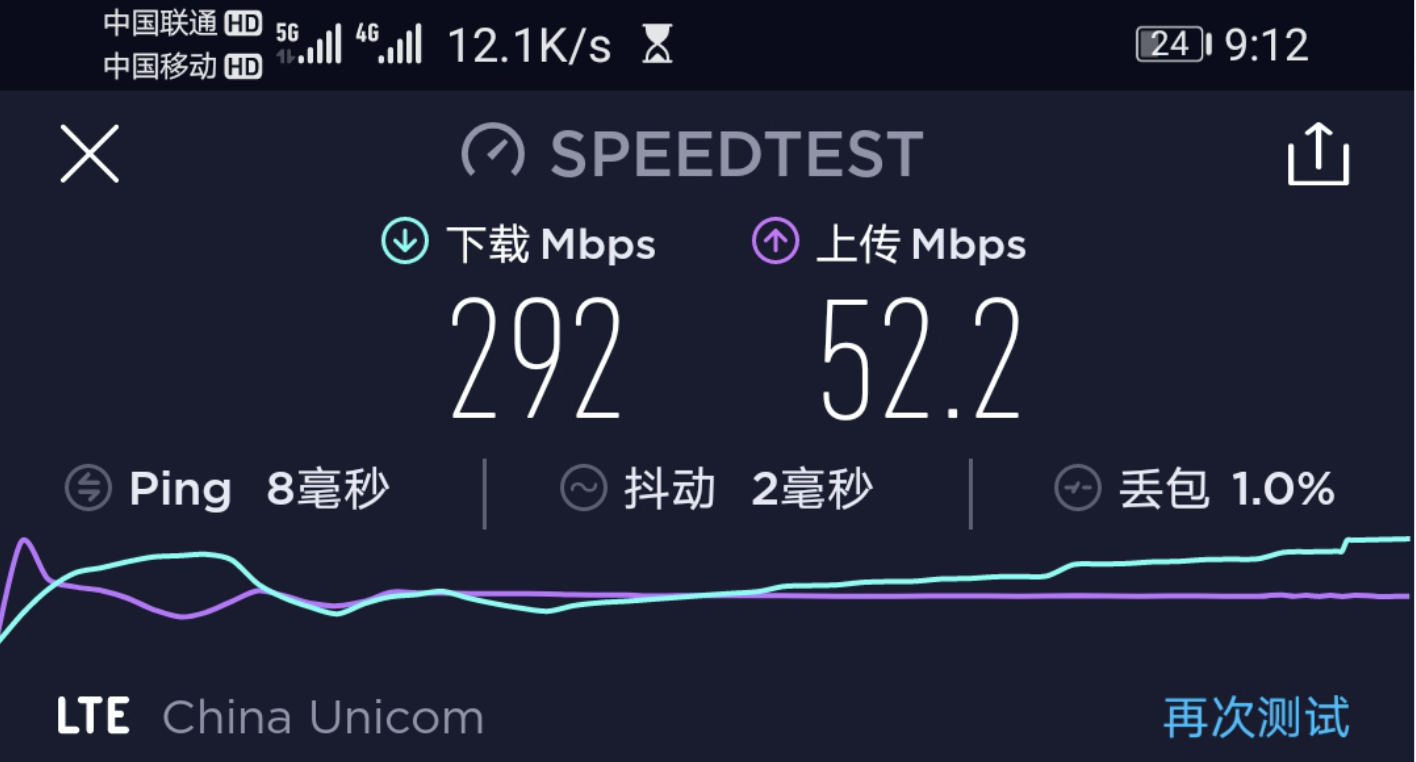This screenshot has width=1416, height=762.
Task: Tap 再次测试 to run the test again
Action: click(x=1256, y=718)
